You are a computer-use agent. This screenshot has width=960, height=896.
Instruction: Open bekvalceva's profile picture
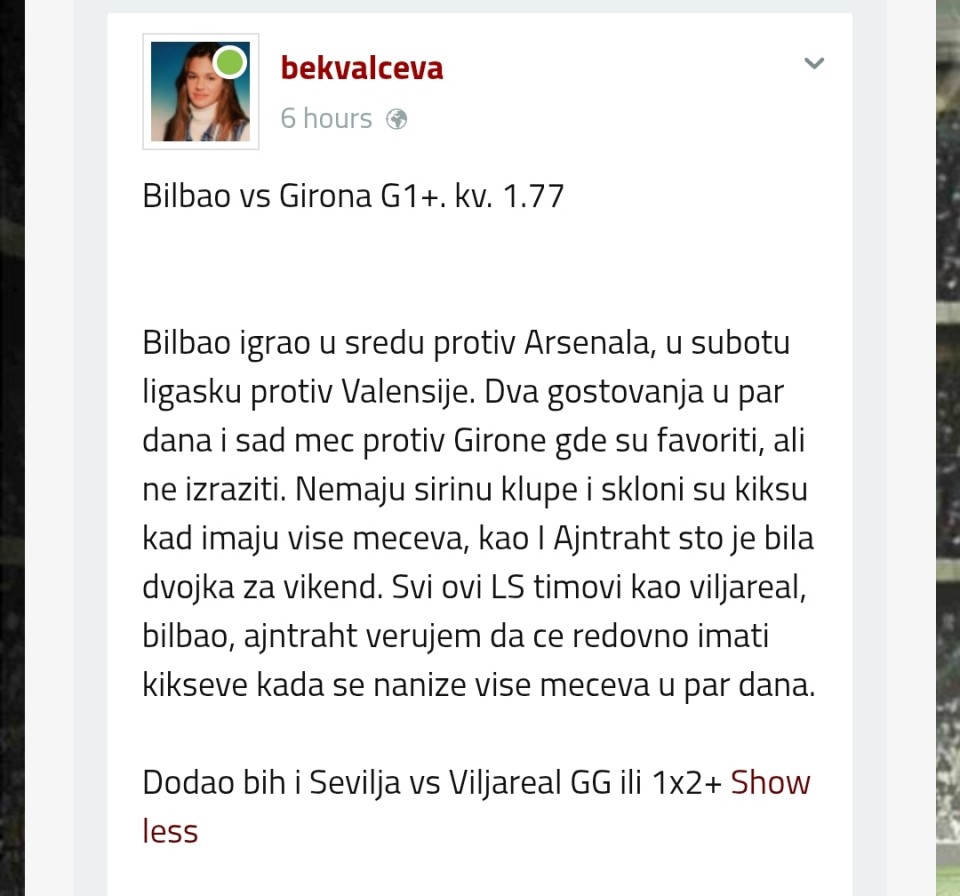[x=200, y=92]
